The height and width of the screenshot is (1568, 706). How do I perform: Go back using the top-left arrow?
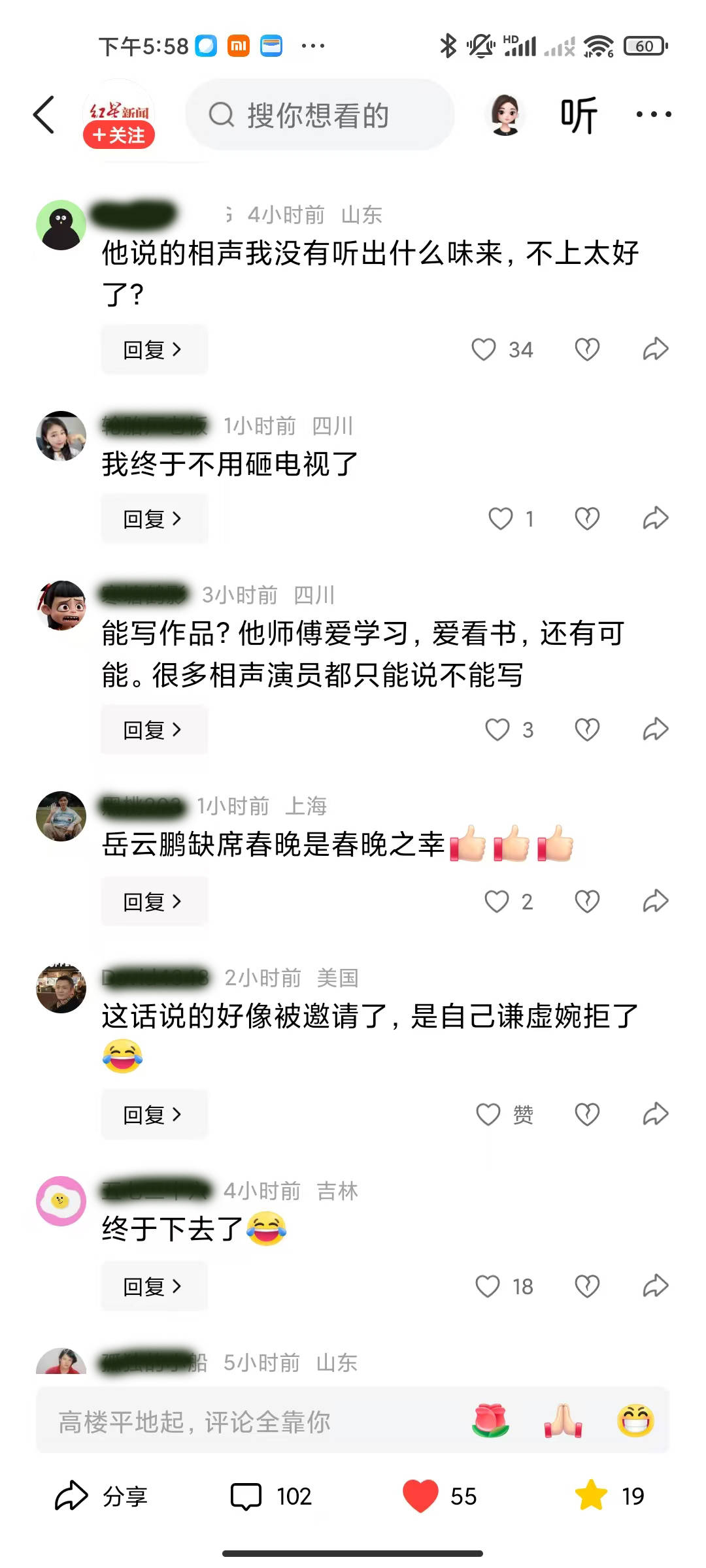[44, 115]
